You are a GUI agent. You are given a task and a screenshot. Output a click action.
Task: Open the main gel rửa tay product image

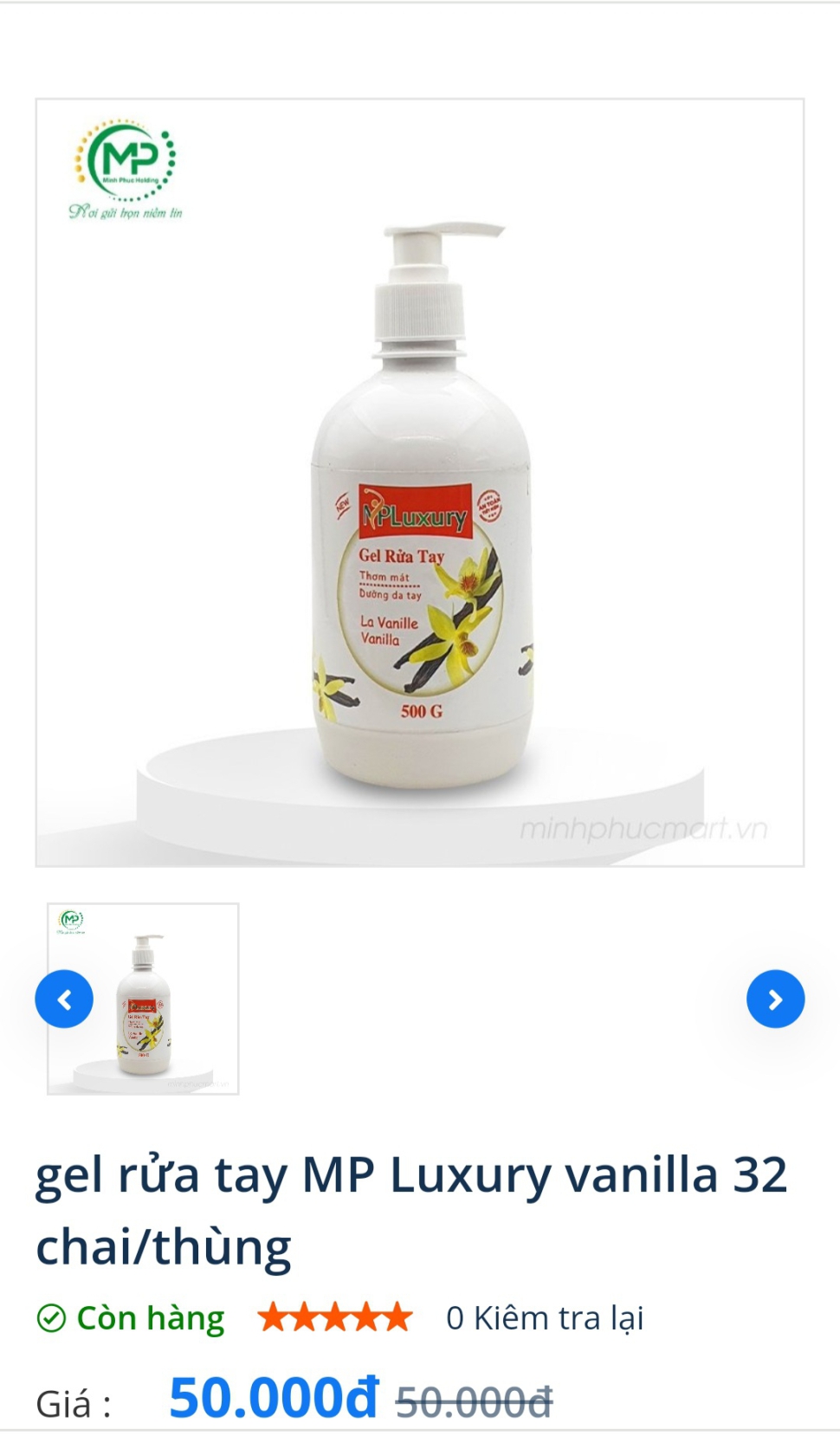tap(420, 482)
